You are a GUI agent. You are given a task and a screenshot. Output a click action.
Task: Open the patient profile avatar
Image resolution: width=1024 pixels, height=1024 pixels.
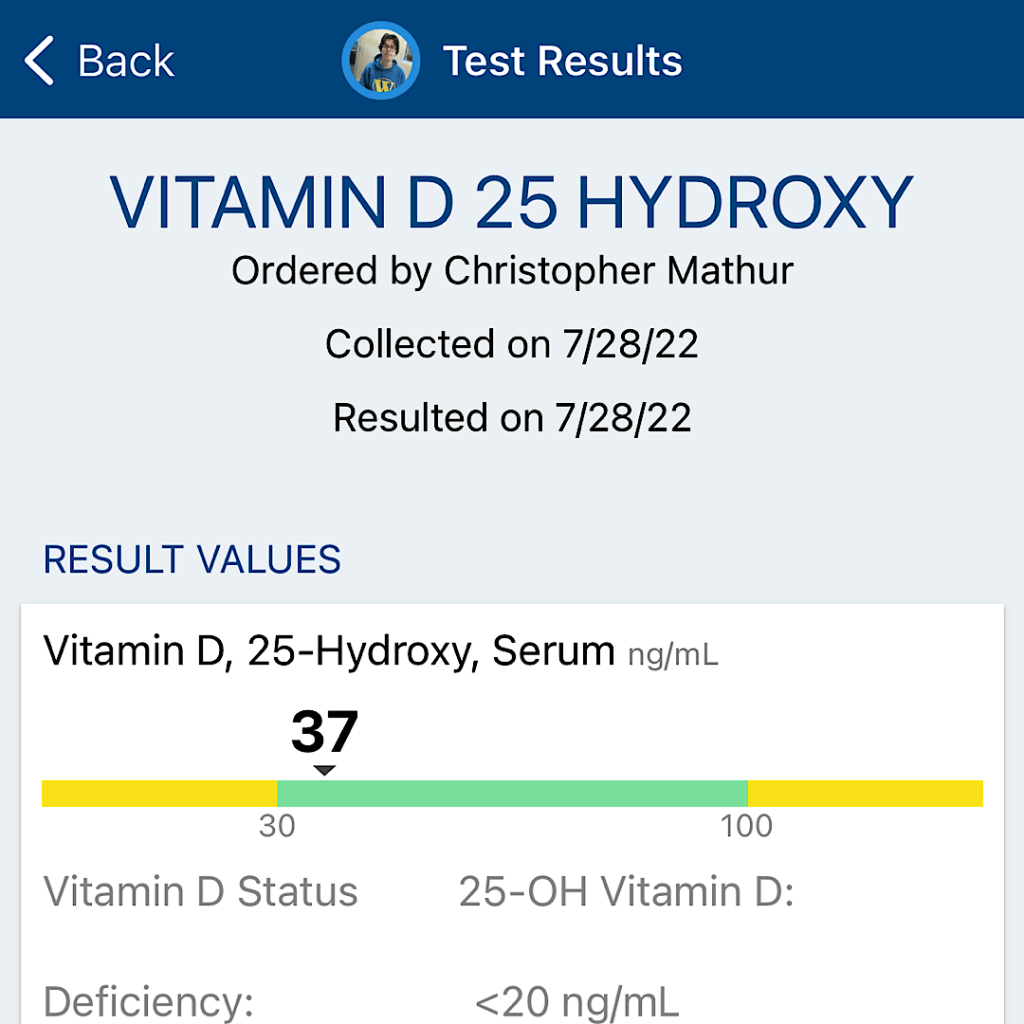pyautogui.click(x=381, y=61)
